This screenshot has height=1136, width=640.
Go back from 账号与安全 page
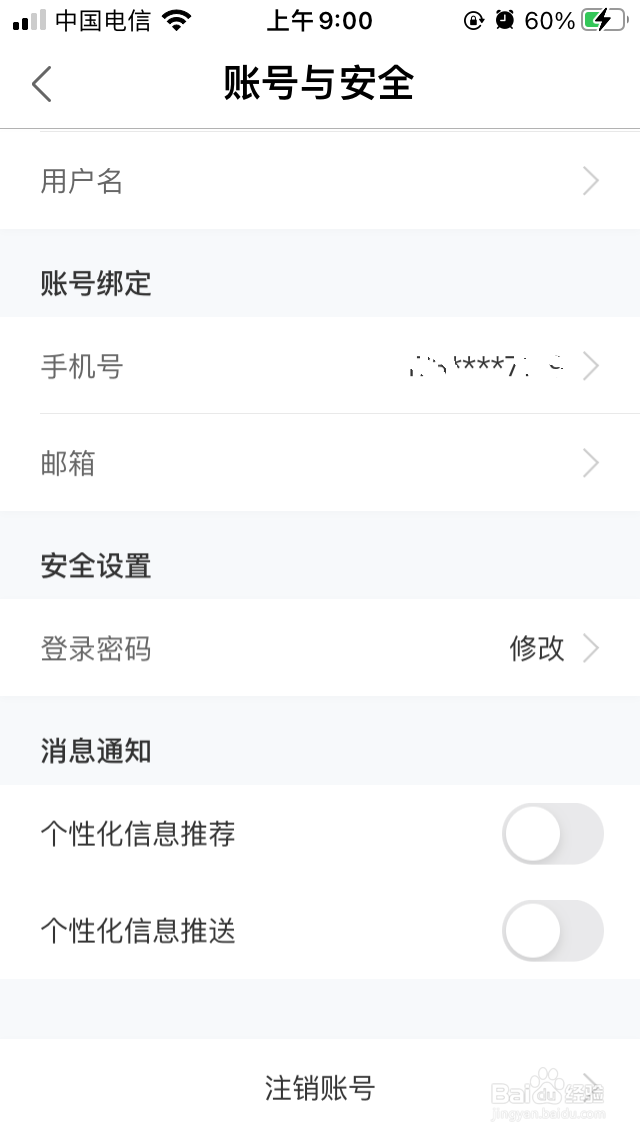click(x=42, y=83)
